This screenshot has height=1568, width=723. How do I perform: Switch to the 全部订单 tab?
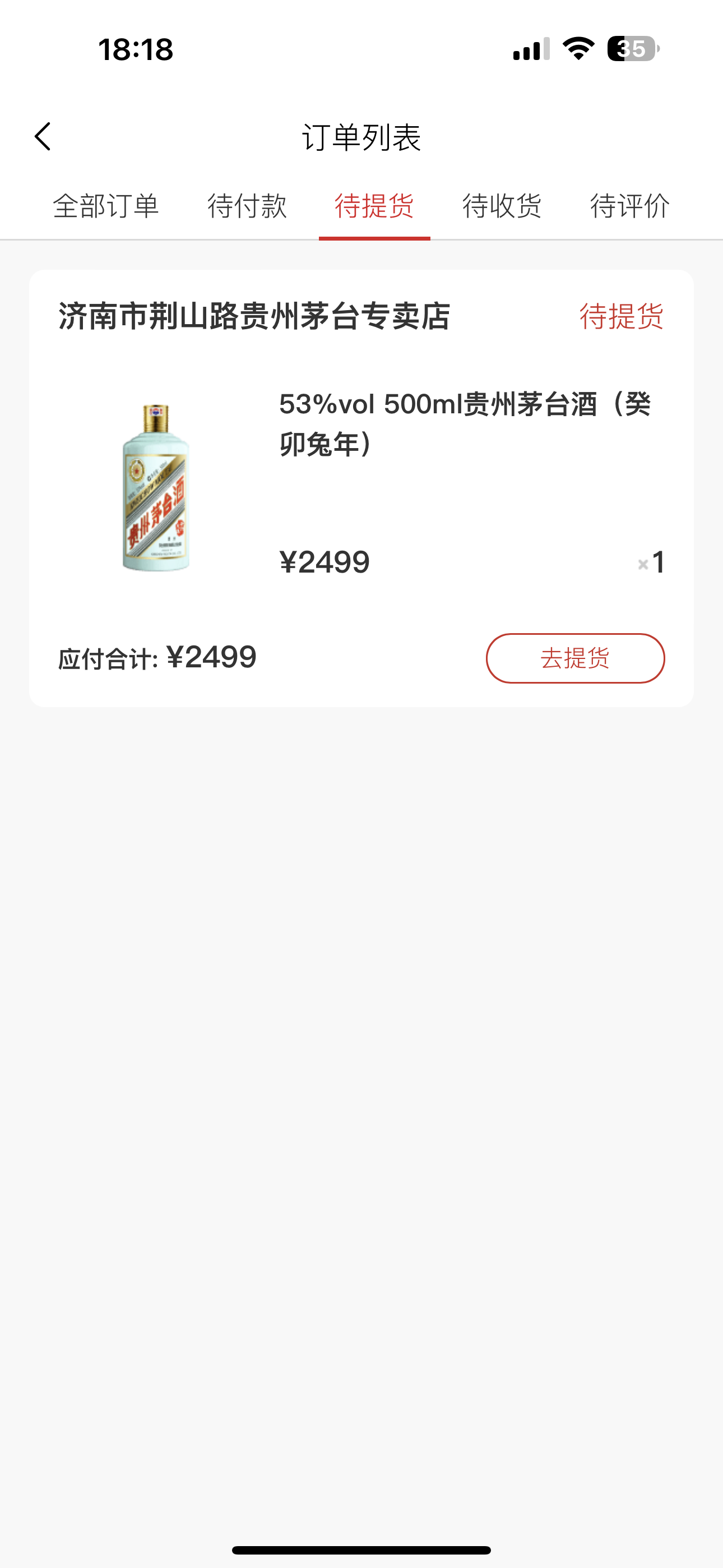[x=106, y=206]
